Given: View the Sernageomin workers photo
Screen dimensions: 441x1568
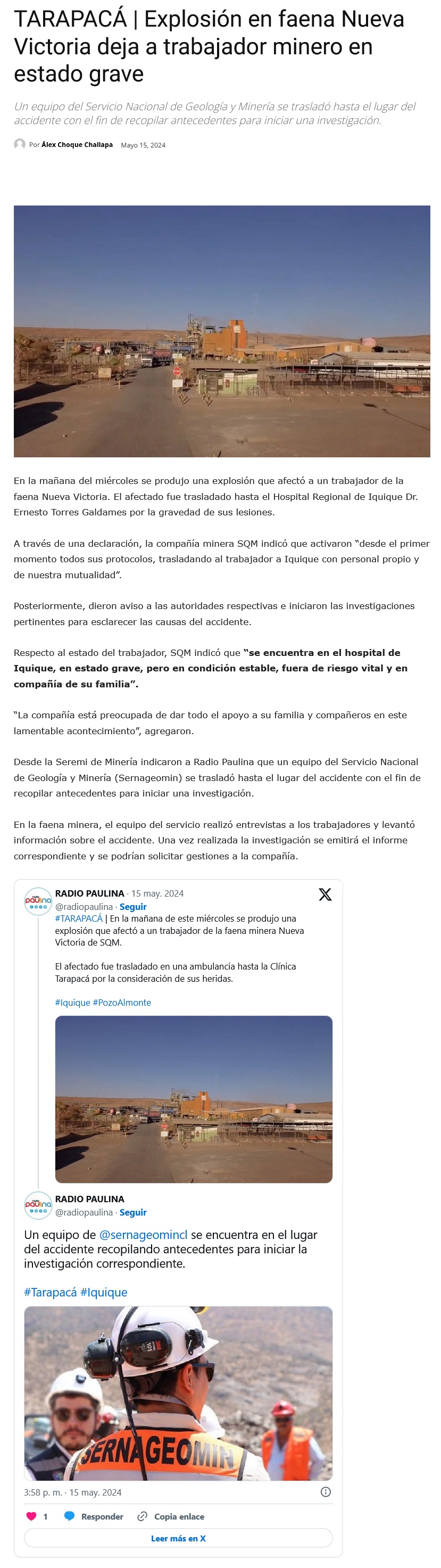Looking at the screenshot, I should (x=178, y=1394).
